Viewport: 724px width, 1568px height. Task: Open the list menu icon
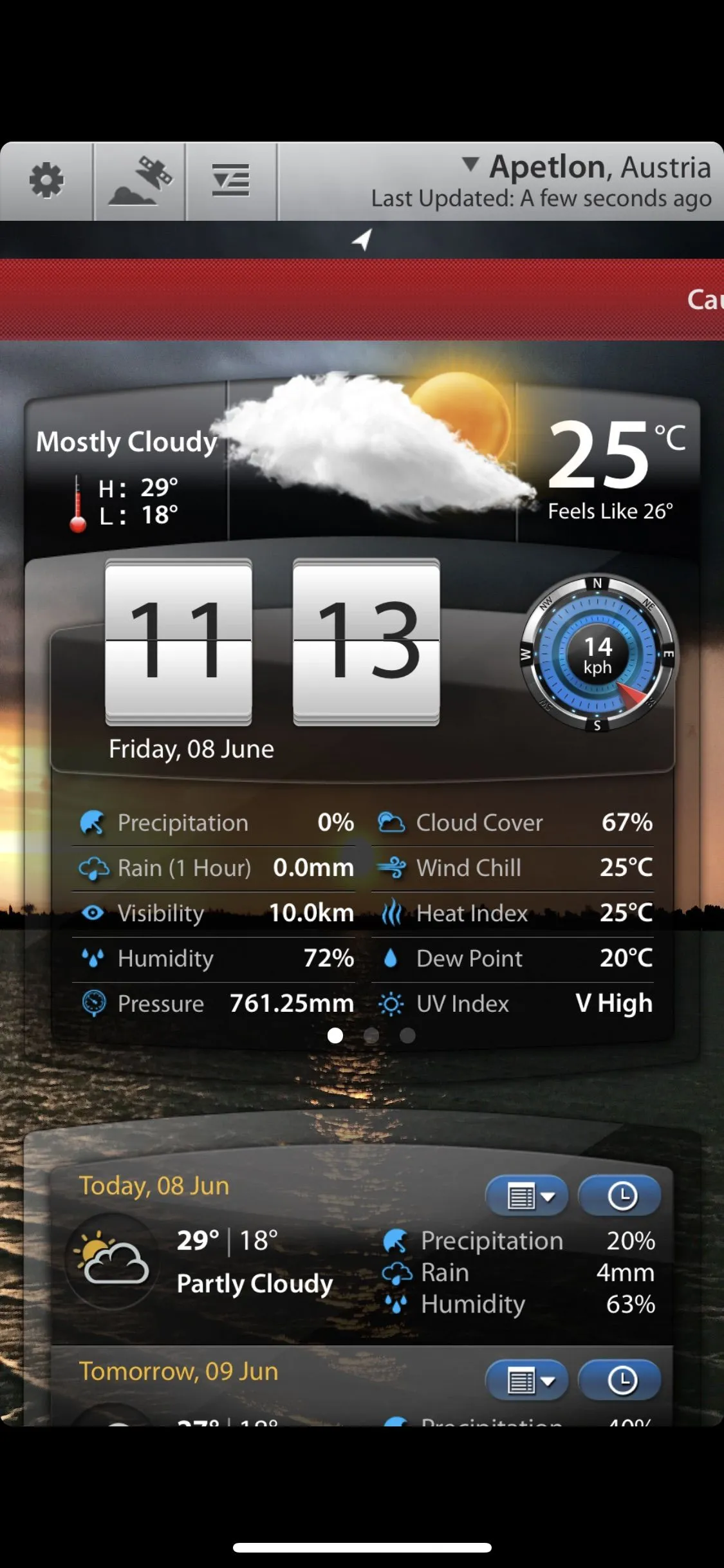[231, 181]
